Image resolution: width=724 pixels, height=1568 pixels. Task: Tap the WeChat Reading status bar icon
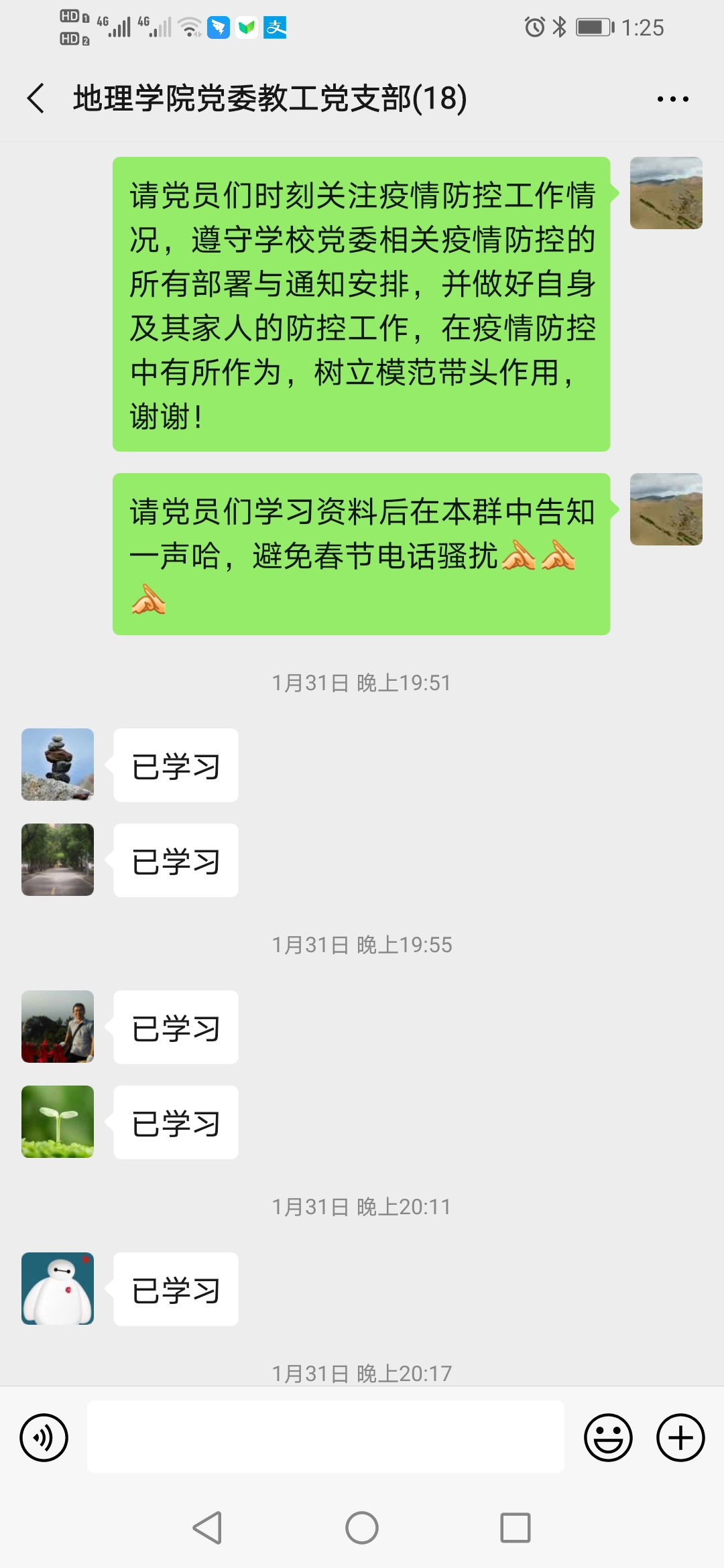pyautogui.click(x=246, y=27)
